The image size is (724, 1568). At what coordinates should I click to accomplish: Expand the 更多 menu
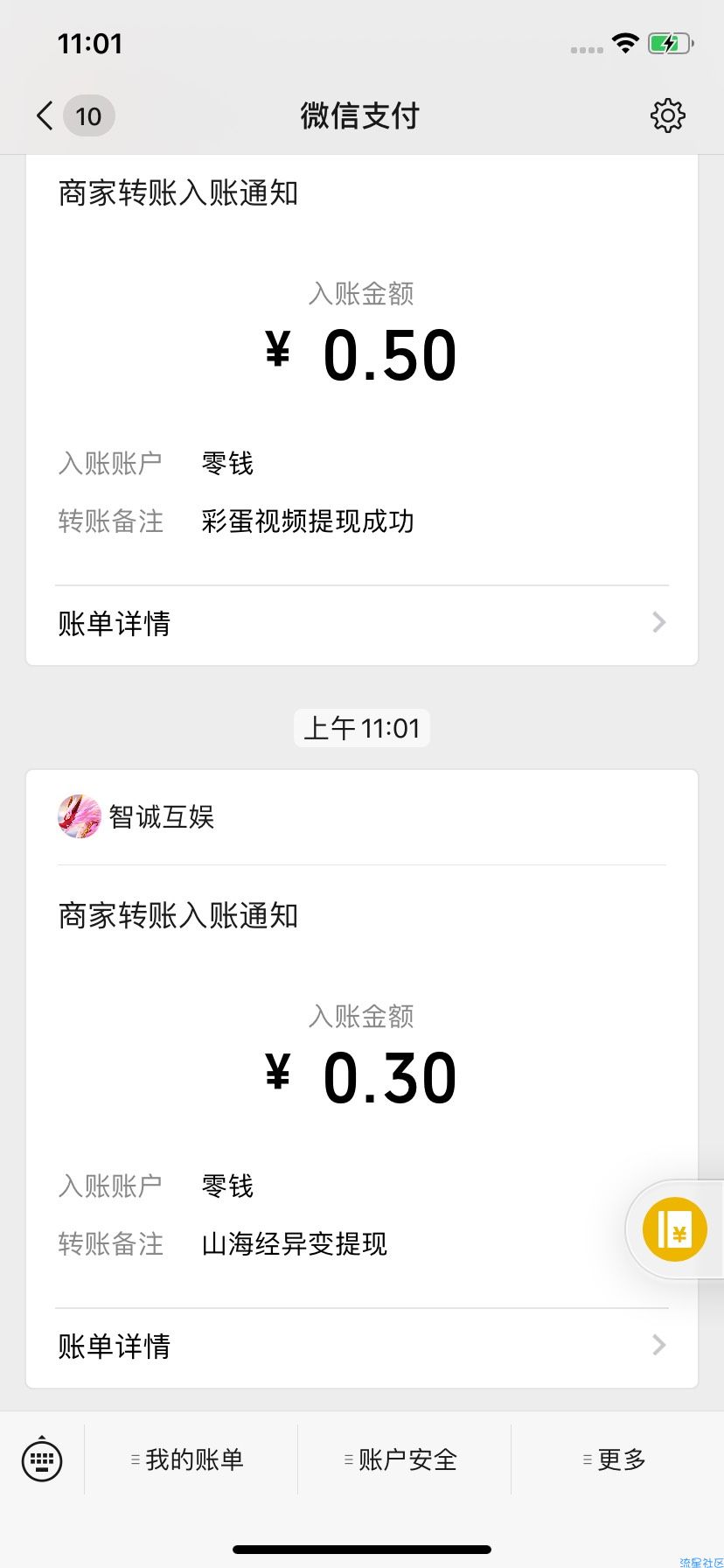pos(617,1459)
